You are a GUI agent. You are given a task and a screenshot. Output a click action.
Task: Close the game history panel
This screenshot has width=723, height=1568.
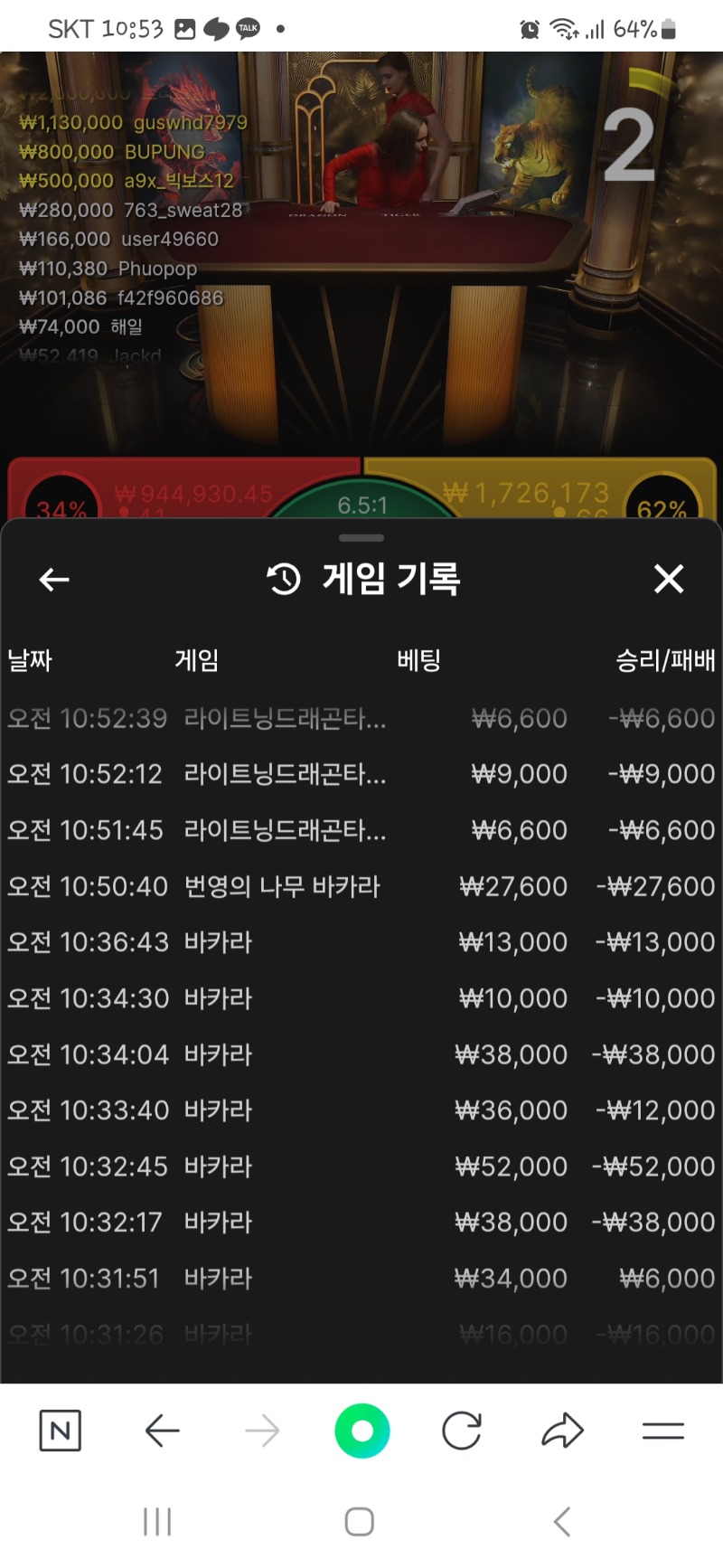coord(669,579)
